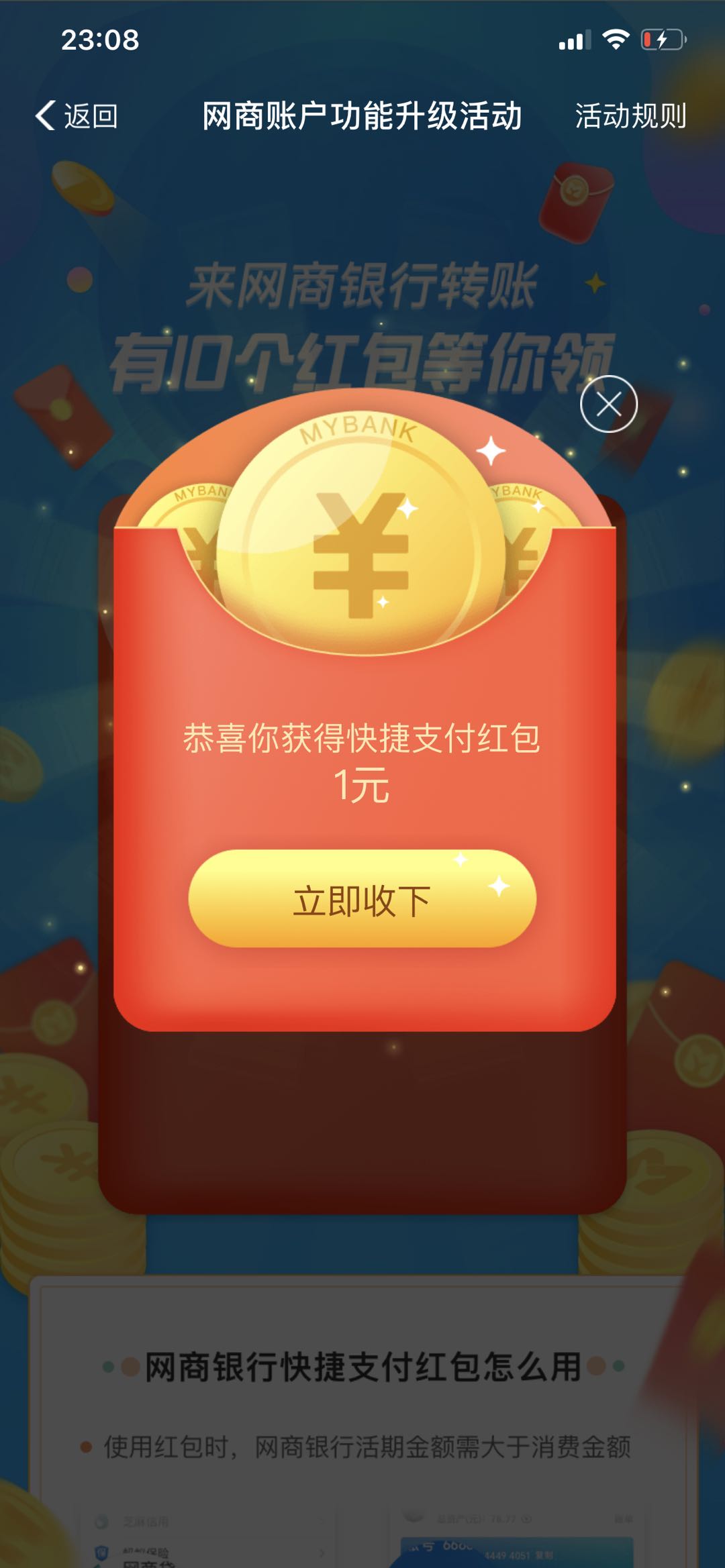Tap 返回 to go back
The height and width of the screenshot is (1568, 725).
click(77, 116)
